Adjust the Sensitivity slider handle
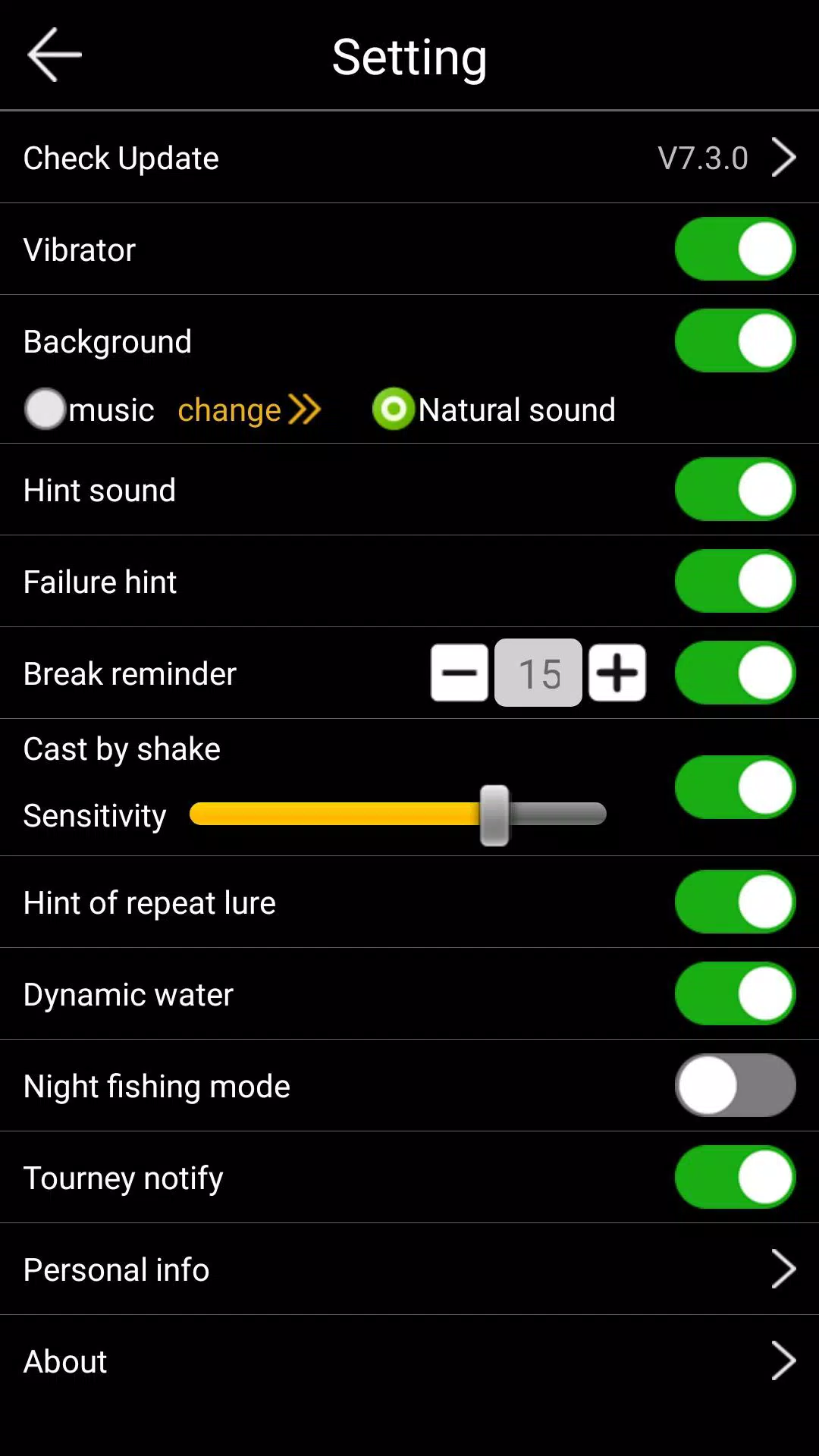The image size is (819, 1456). (x=494, y=814)
